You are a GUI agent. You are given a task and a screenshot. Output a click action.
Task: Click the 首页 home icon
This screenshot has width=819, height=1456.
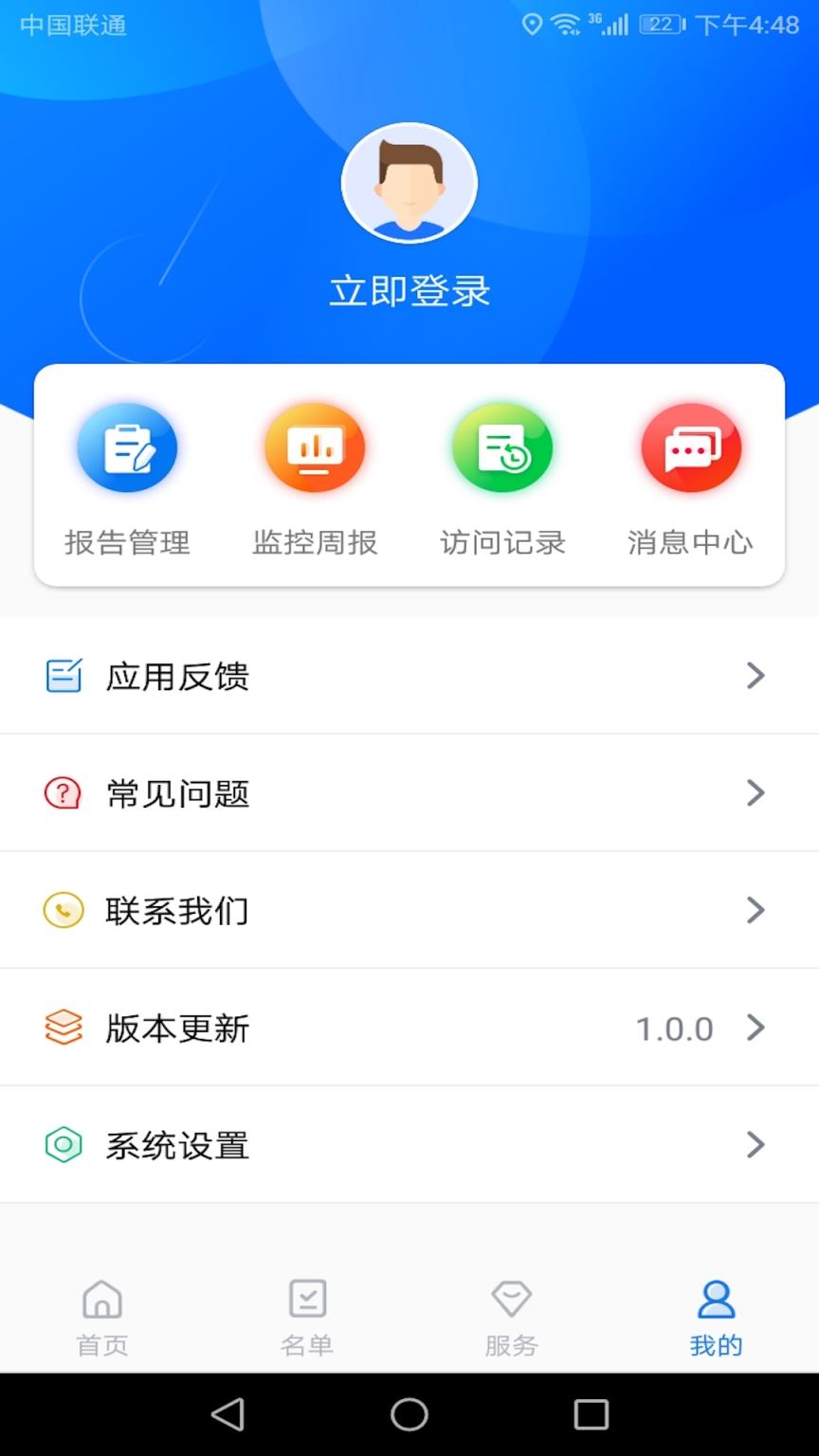(101, 1299)
